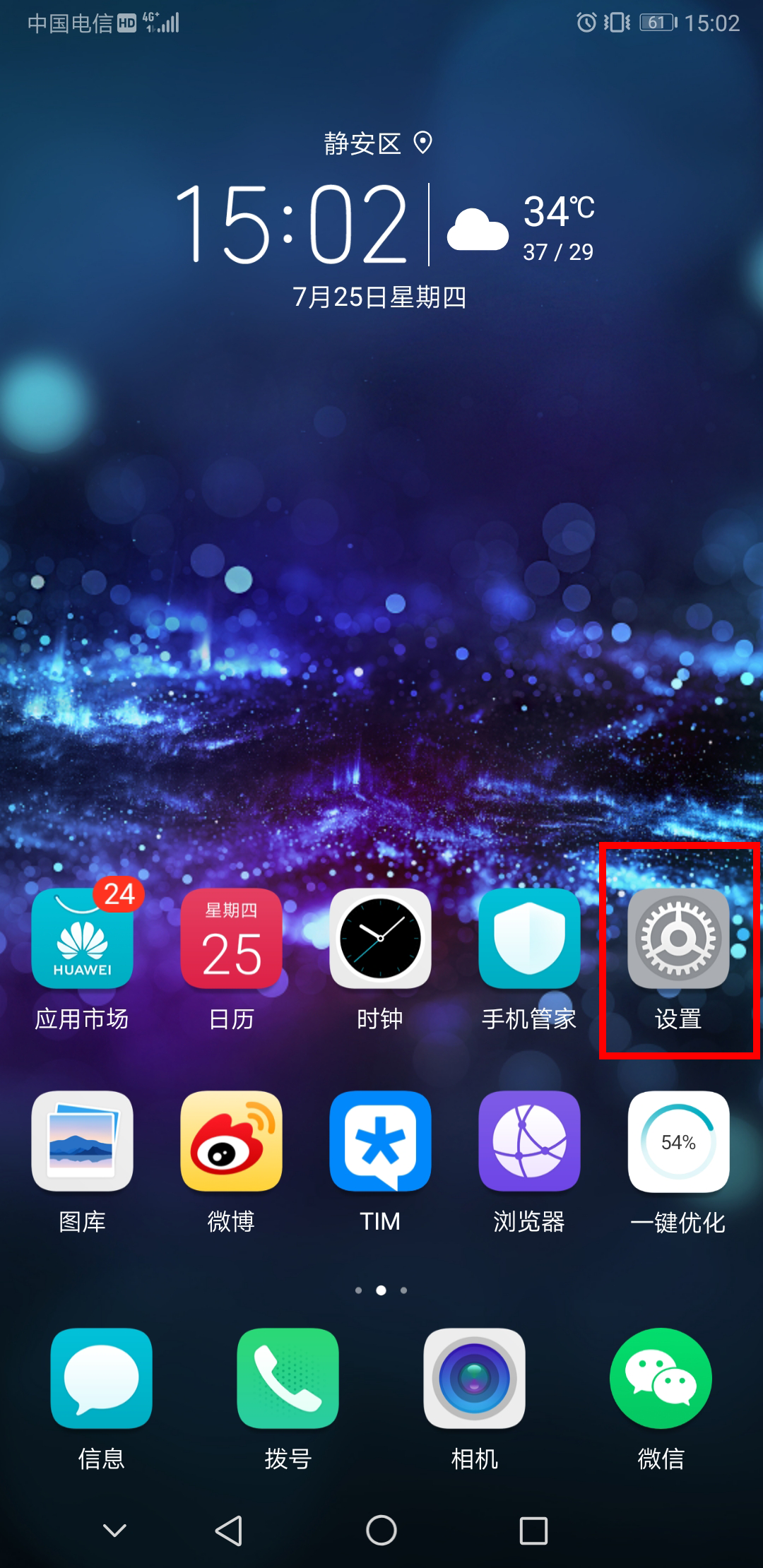Open 信息 messages in the dock
The width and height of the screenshot is (763, 1568).
coord(102,1379)
